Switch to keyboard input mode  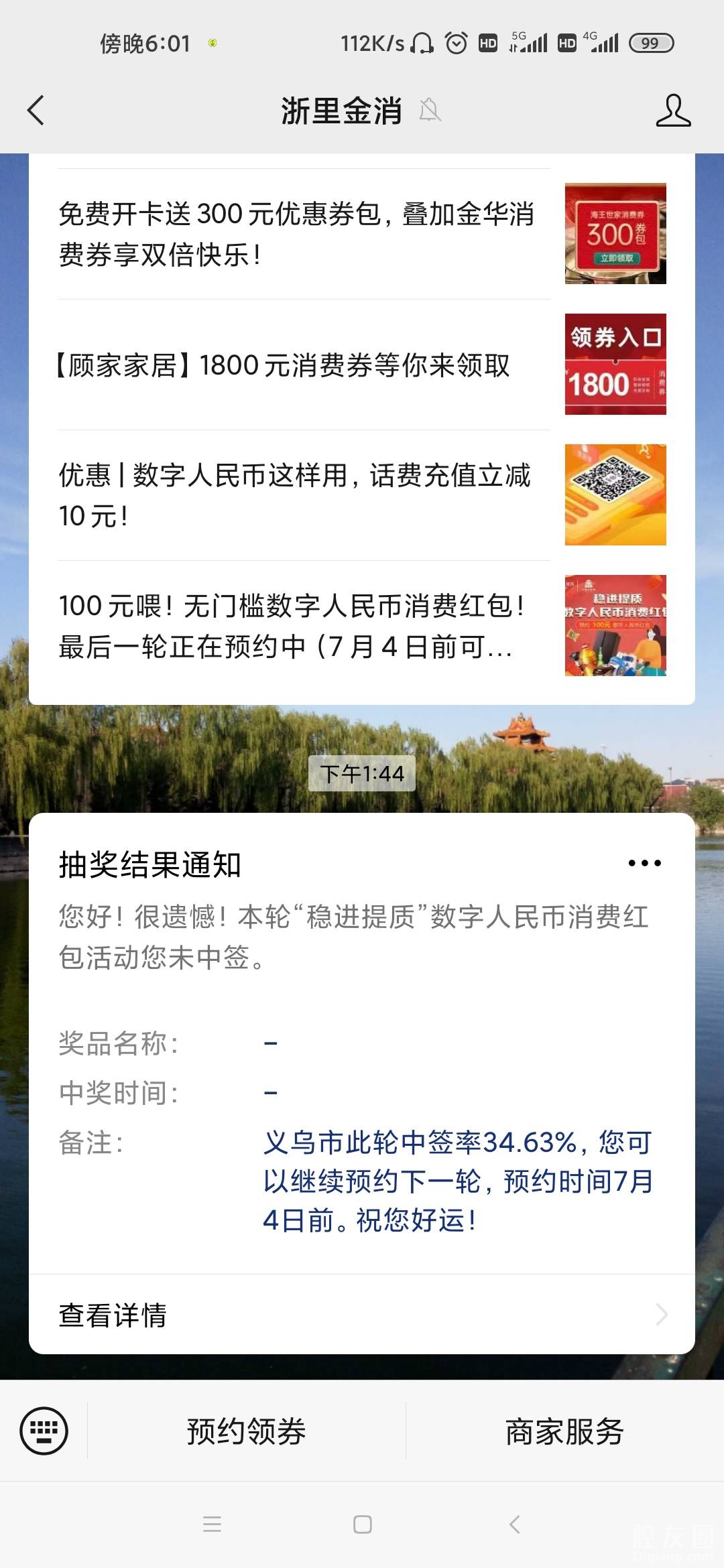pyautogui.click(x=44, y=1431)
